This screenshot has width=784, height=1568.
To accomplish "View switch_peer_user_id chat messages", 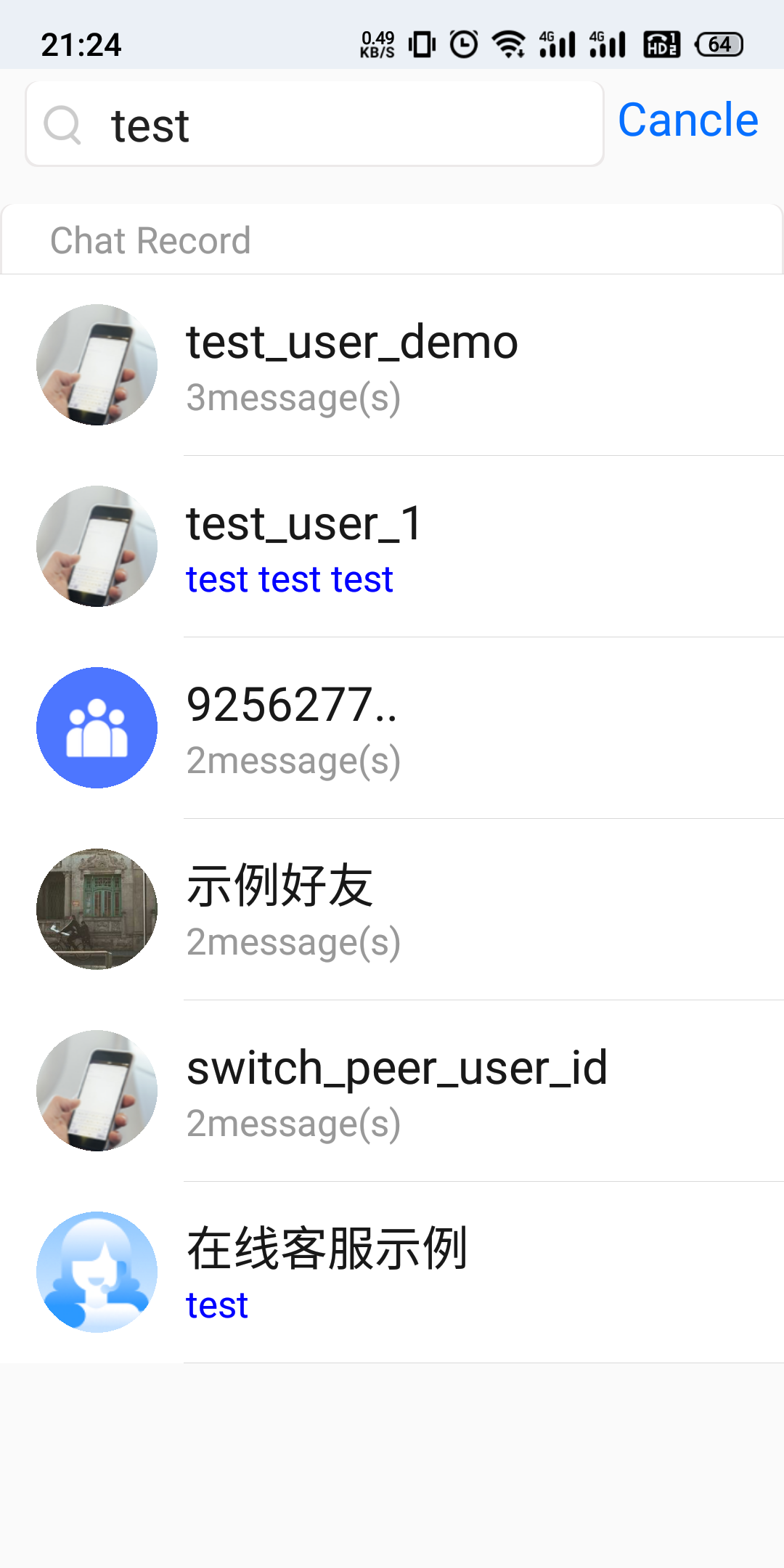I will pyautogui.click(x=392, y=1091).
